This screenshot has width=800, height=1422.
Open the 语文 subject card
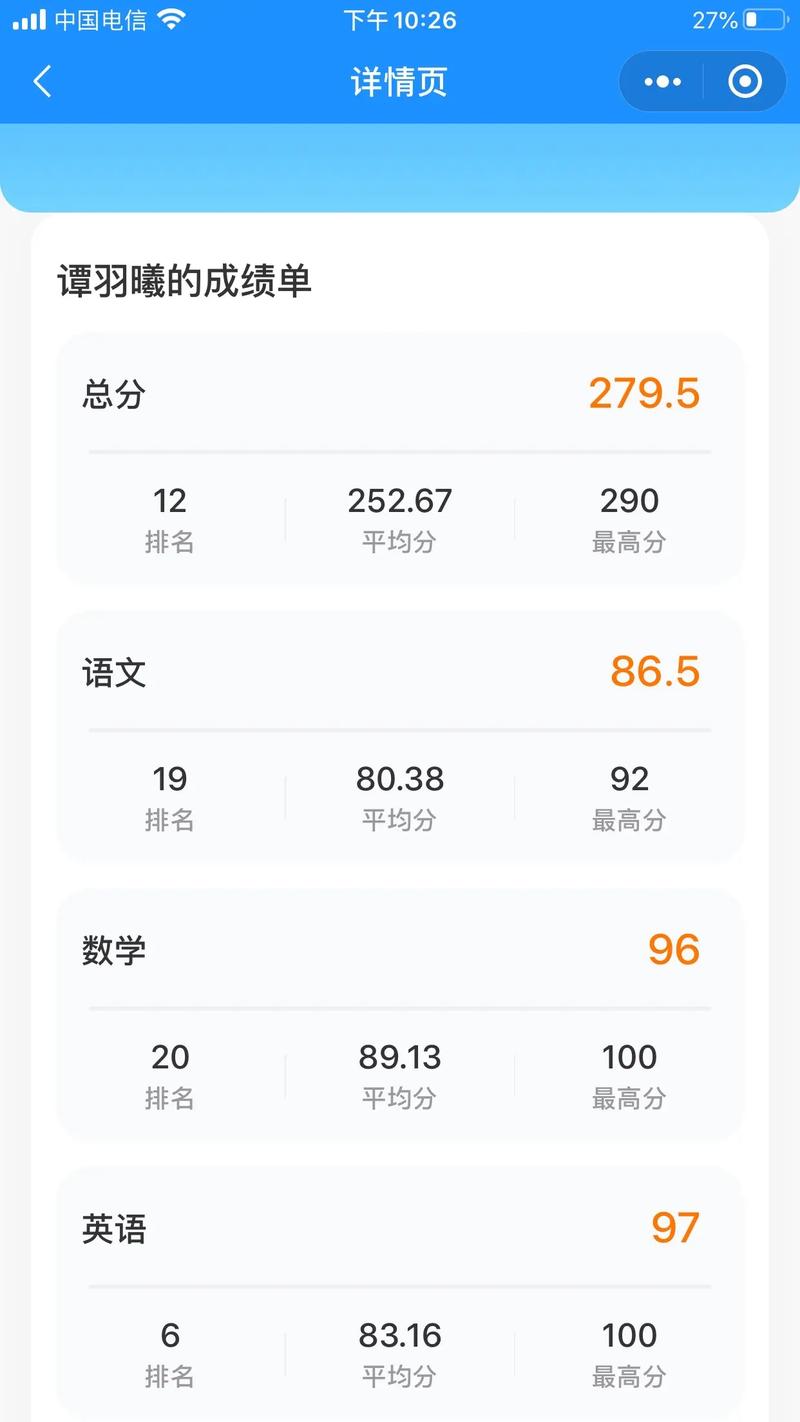400,737
